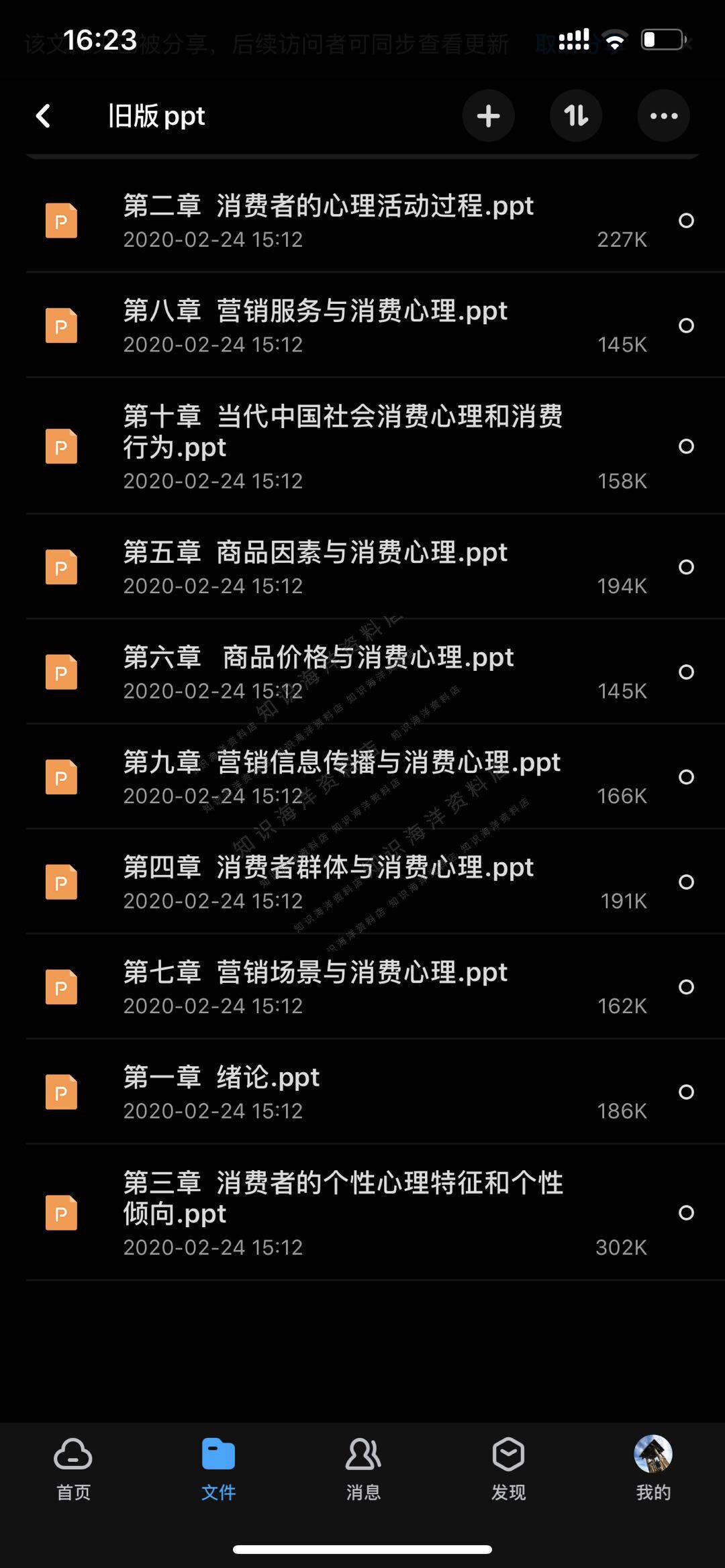This screenshot has height=1568, width=725.
Task: Select the circle next to 第六章 商品价格与消费心理
Action: coord(686,672)
